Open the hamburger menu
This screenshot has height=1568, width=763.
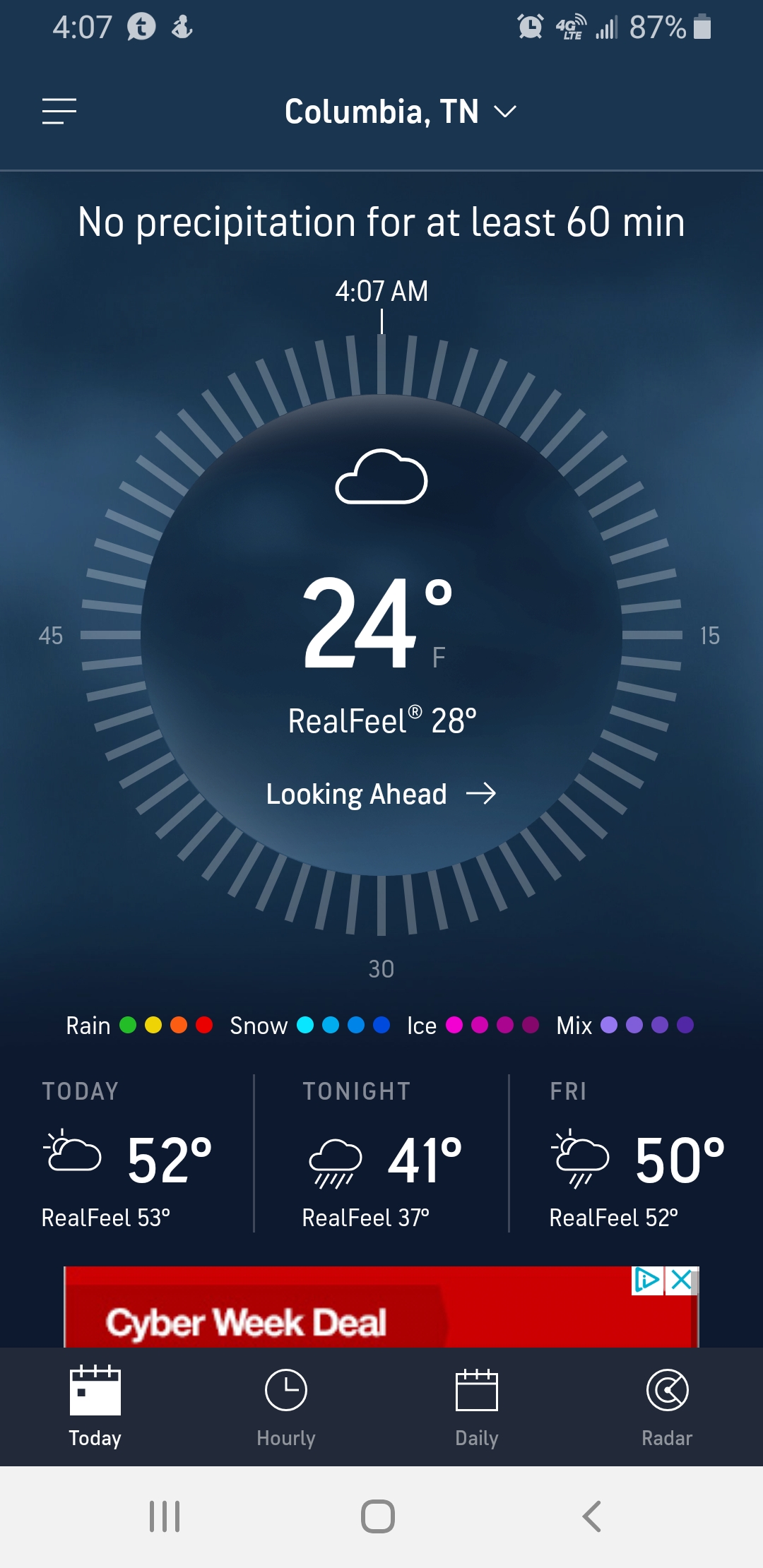(x=59, y=112)
